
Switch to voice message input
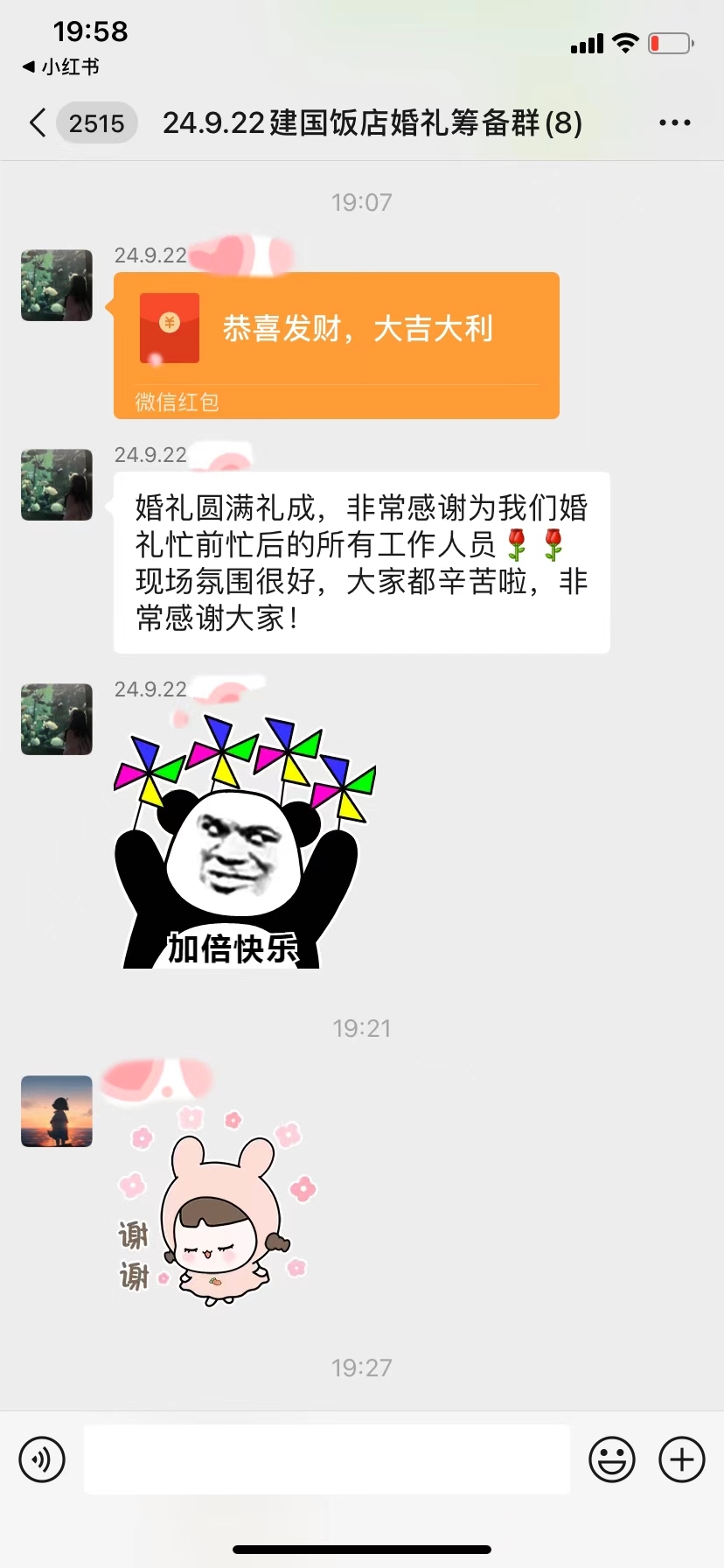[x=42, y=1459]
